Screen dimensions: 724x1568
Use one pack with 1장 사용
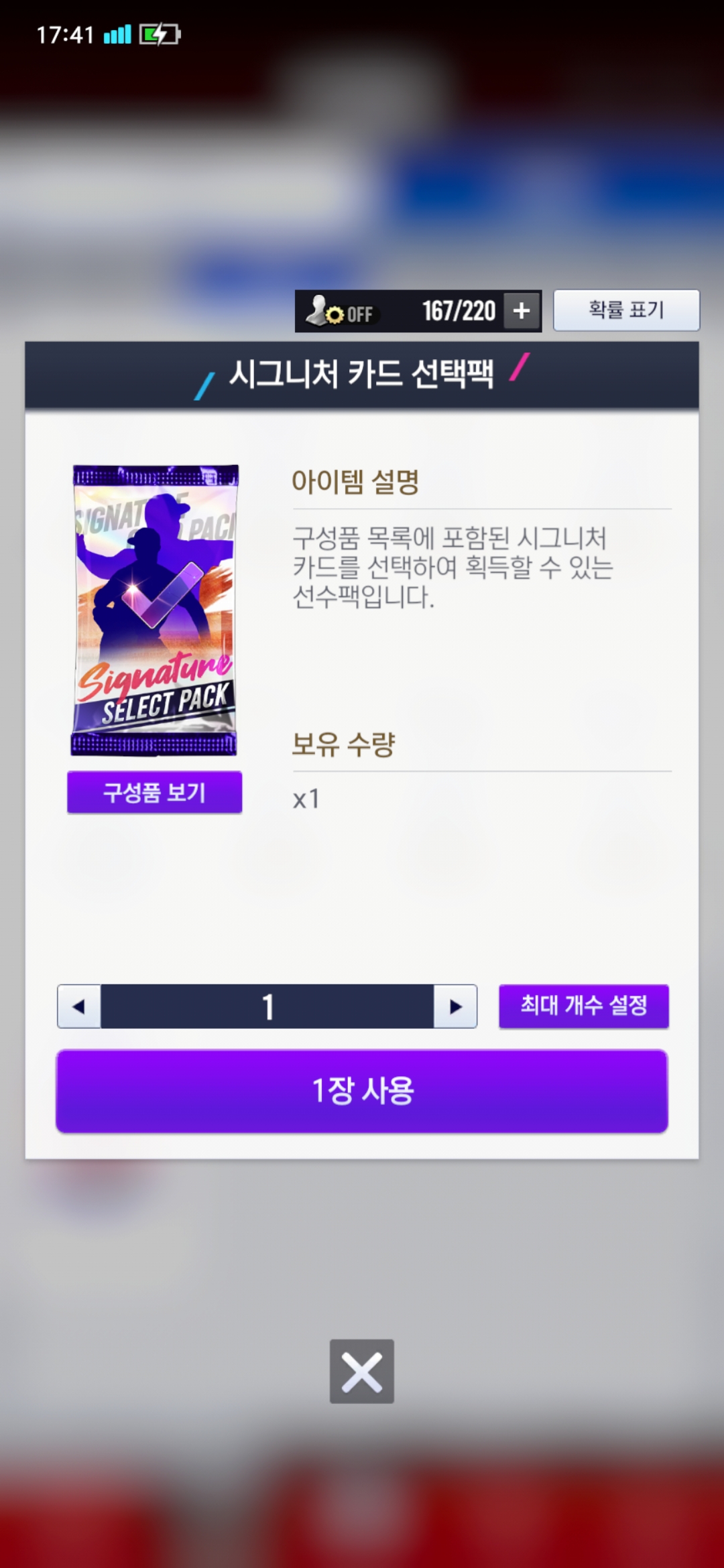click(362, 1091)
